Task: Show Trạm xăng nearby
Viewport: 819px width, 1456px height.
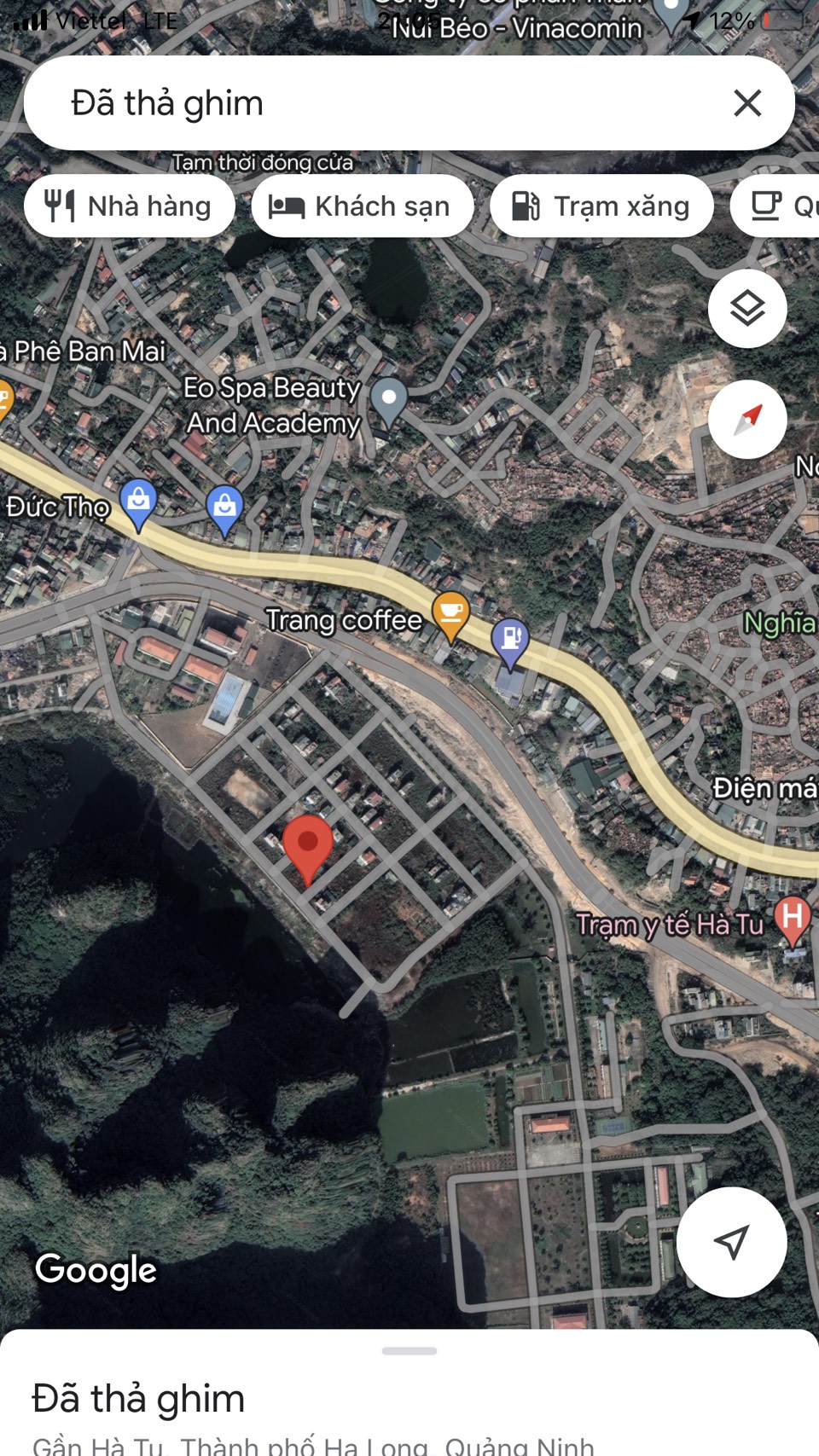Action: coord(601,206)
